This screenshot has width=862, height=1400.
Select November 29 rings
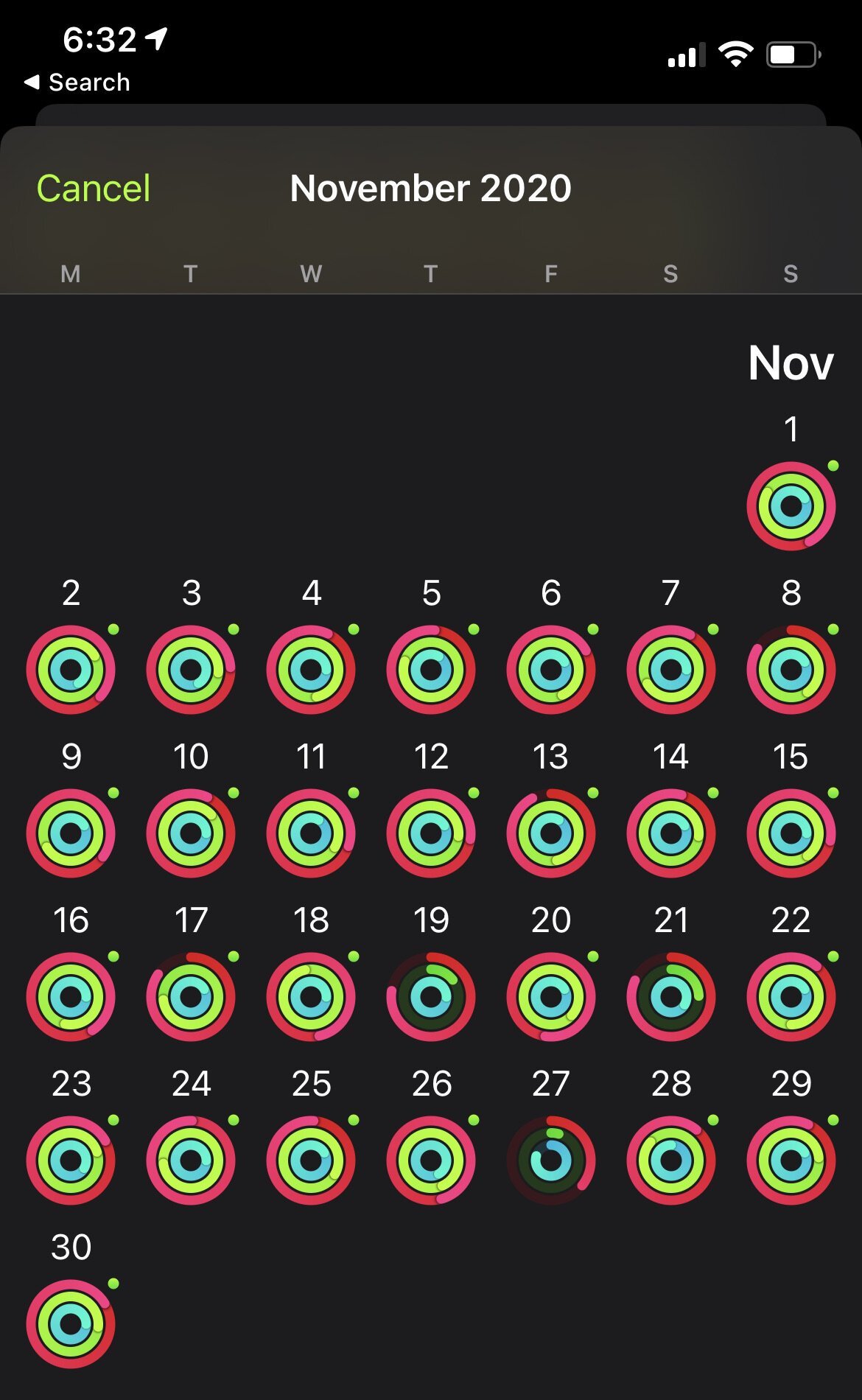click(x=791, y=1160)
